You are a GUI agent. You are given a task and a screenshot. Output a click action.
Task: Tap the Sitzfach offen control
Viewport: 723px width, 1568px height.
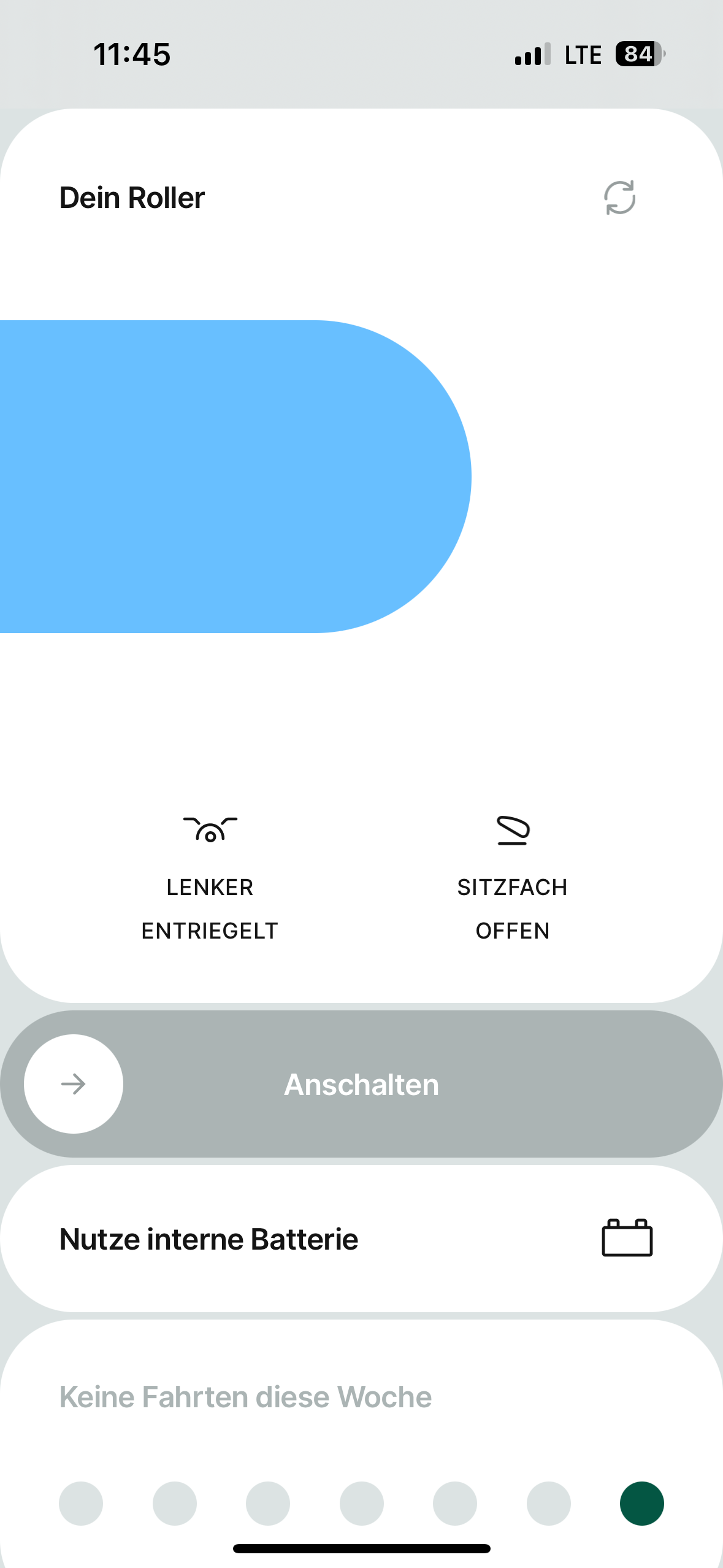point(513,878)
